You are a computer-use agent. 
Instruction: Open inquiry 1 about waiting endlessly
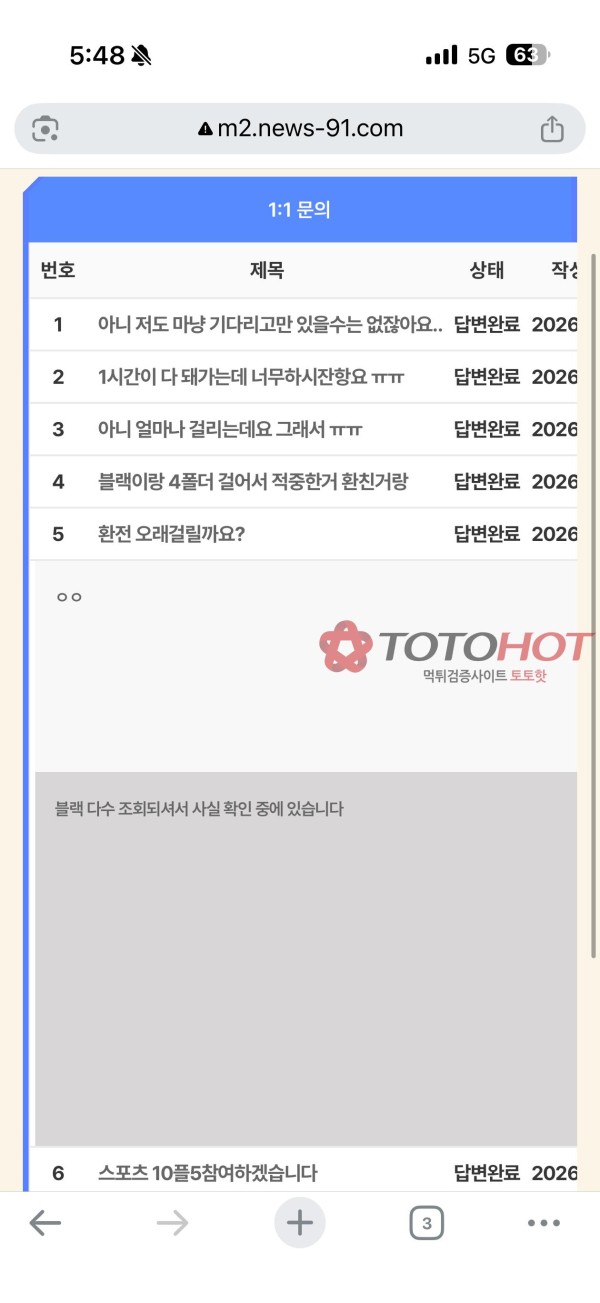(270, 324)
